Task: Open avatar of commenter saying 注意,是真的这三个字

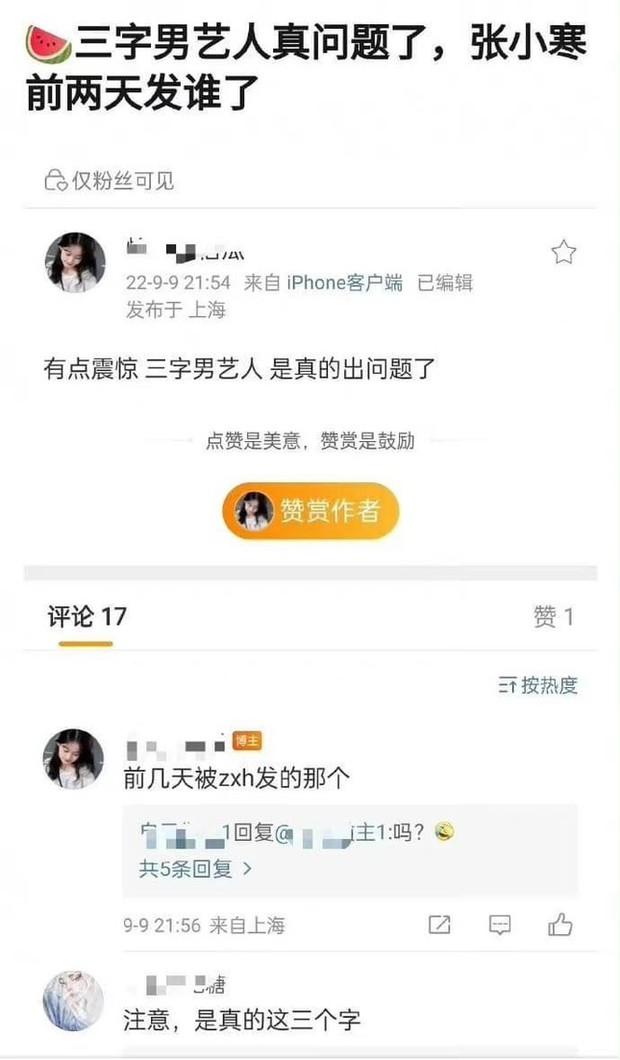Action: [x=73, y=1000]
